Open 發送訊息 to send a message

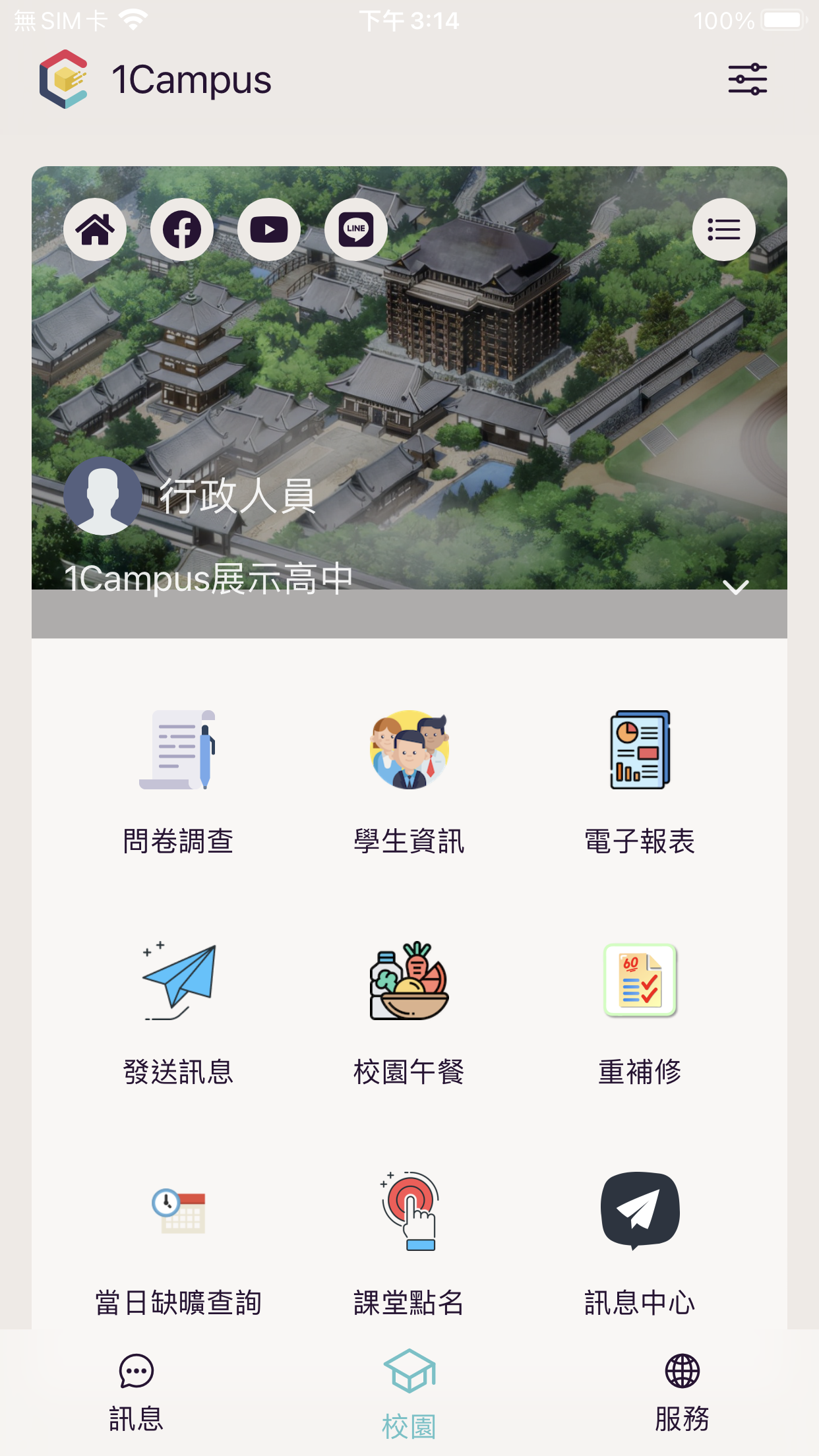(178, 1013)
